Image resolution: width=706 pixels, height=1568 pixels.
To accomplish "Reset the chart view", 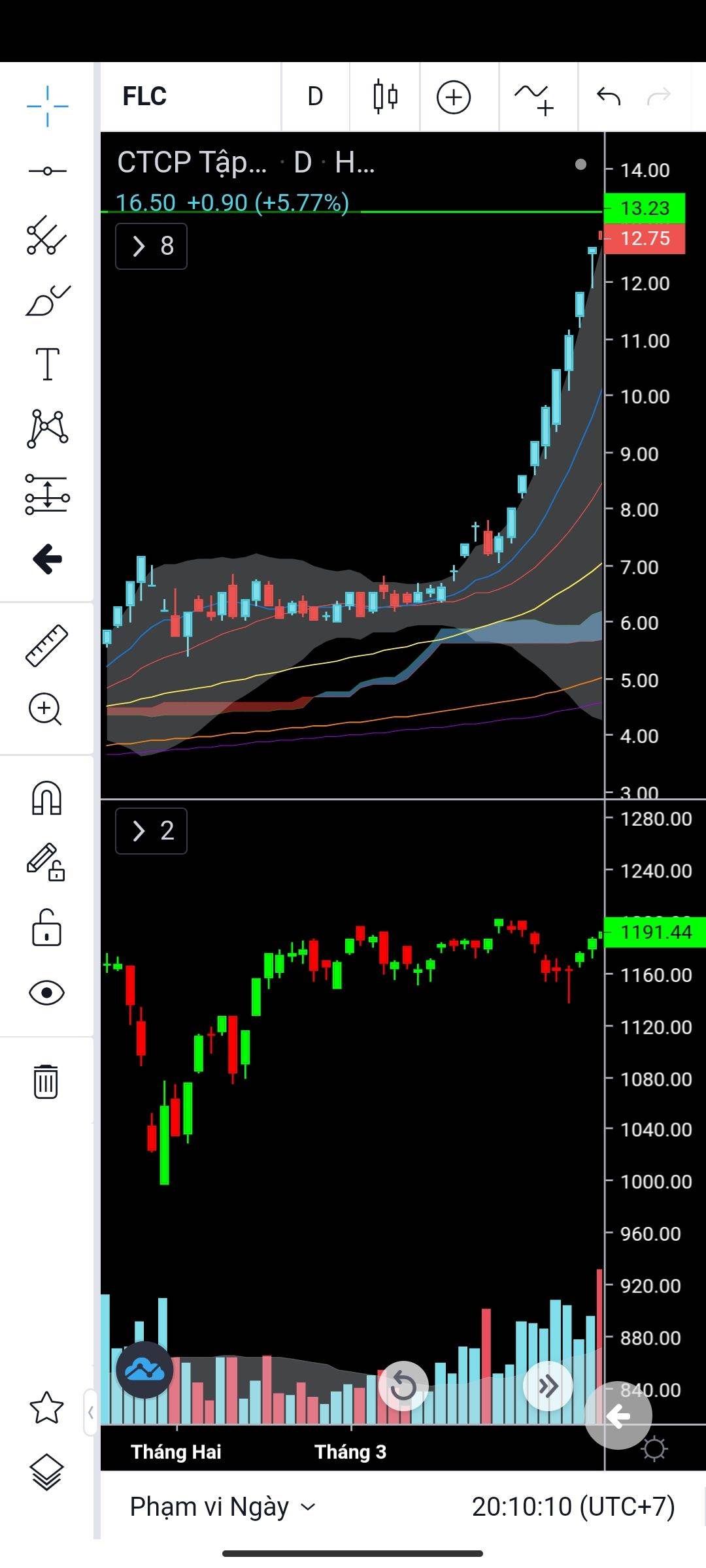I will coord(403,1386).
